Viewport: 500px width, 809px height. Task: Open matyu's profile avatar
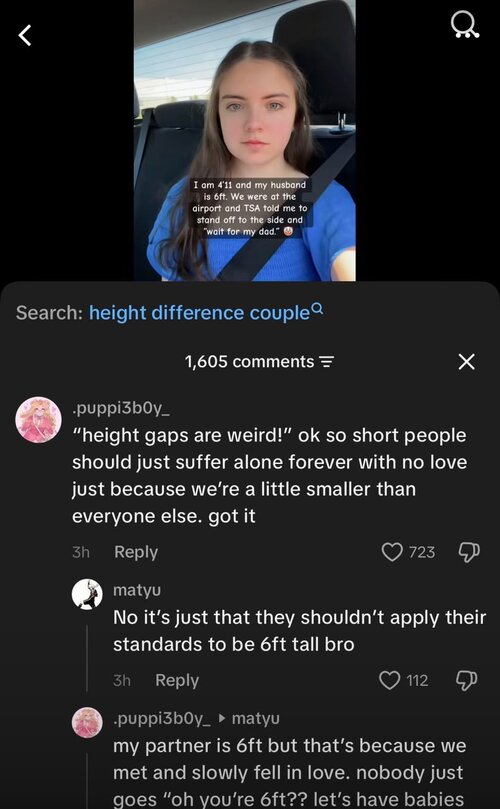click(87, 594)
